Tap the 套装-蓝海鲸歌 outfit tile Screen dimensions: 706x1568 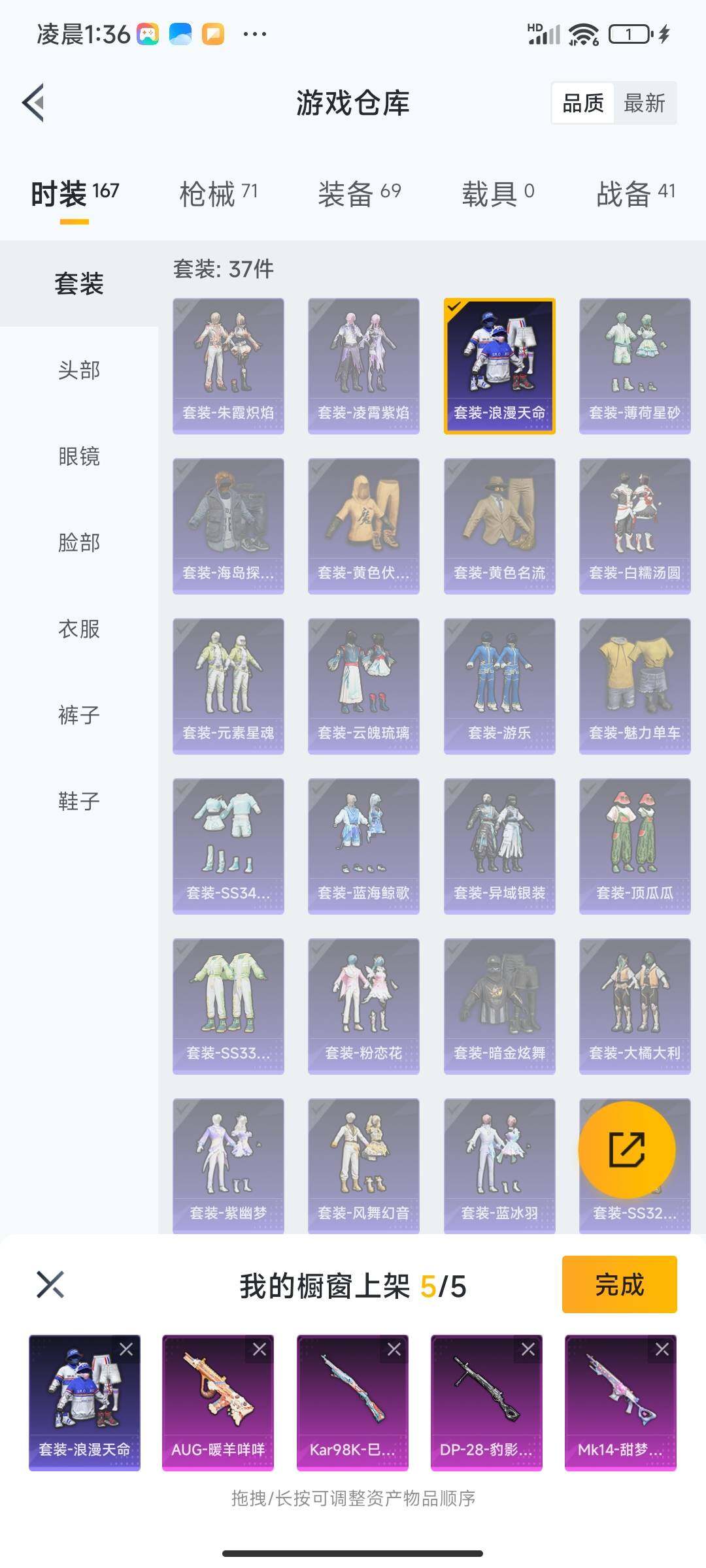363,846
